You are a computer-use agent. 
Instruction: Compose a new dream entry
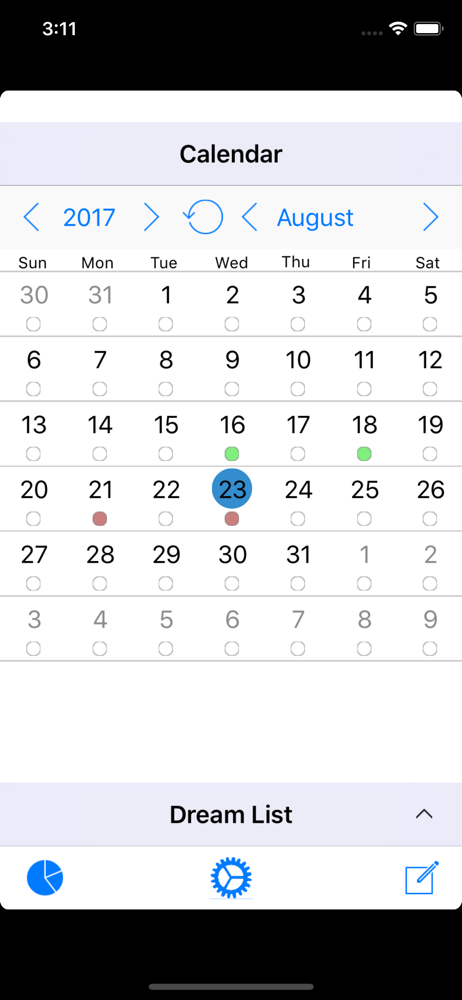point(422,878)
